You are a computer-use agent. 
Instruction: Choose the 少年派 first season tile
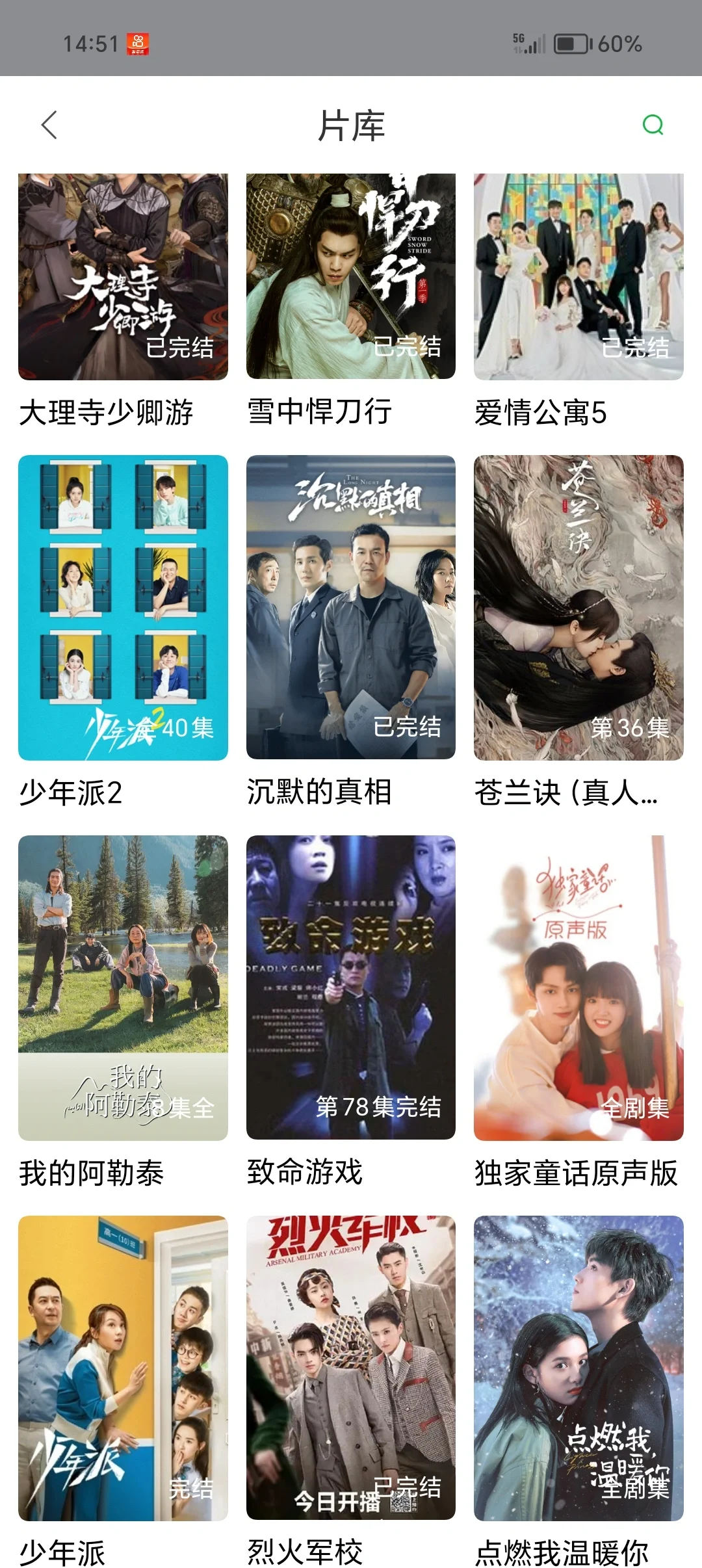tap(123, 1368)
